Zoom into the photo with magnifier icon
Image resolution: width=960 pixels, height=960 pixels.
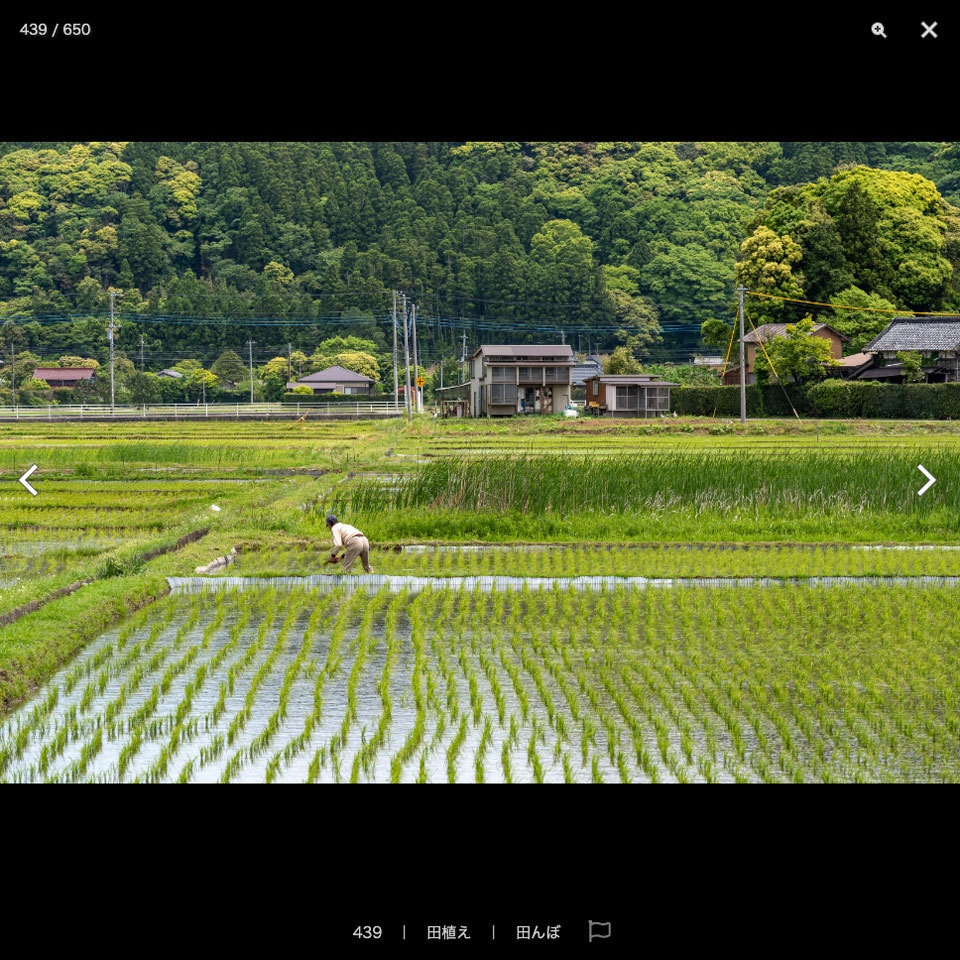pos(878,30)
